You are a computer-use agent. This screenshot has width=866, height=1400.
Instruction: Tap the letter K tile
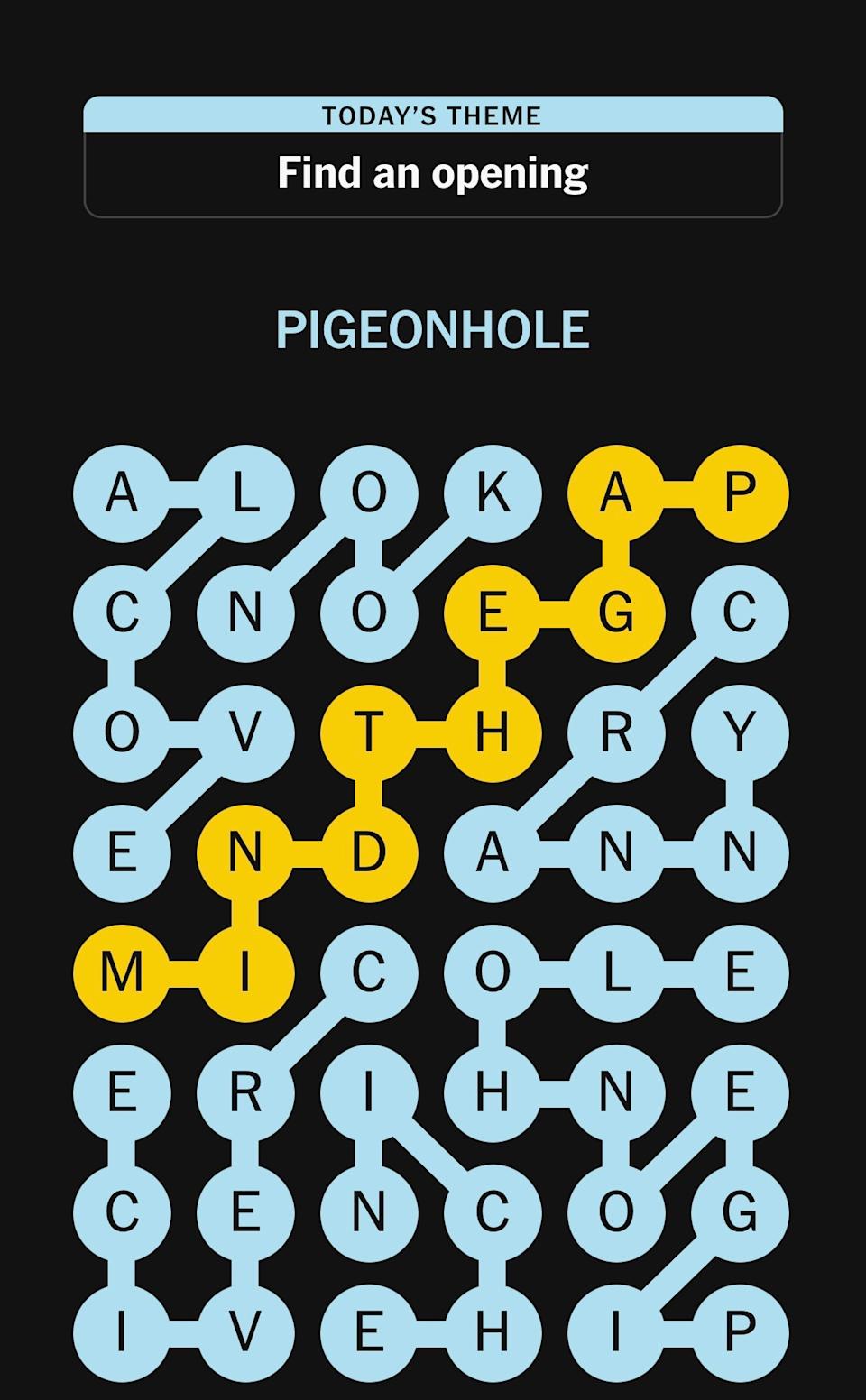[493, 493]
